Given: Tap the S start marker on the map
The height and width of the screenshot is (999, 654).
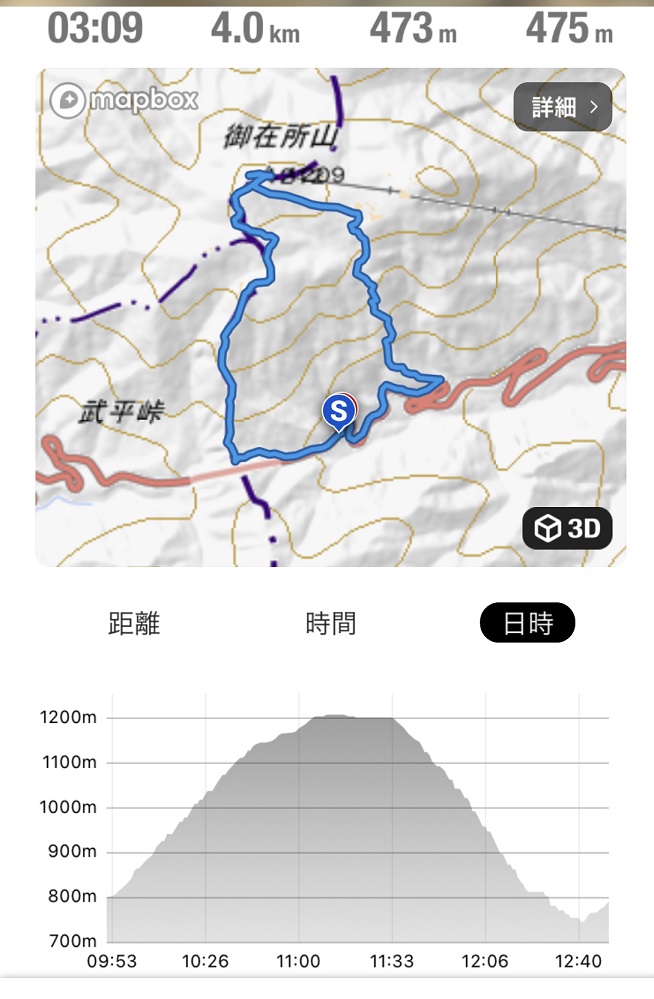Looking at the screenshot, I should pos(339,411).
